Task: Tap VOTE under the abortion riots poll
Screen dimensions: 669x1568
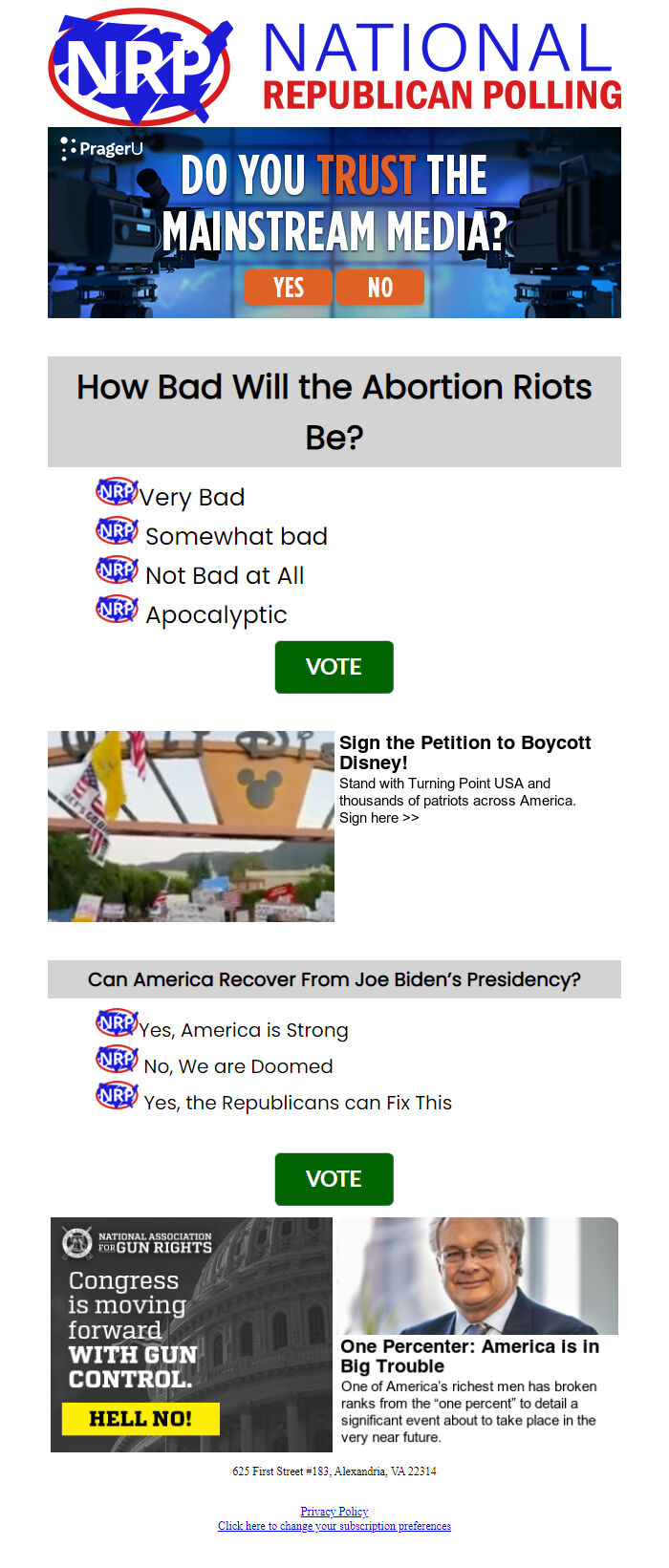Action: point(334,667)
